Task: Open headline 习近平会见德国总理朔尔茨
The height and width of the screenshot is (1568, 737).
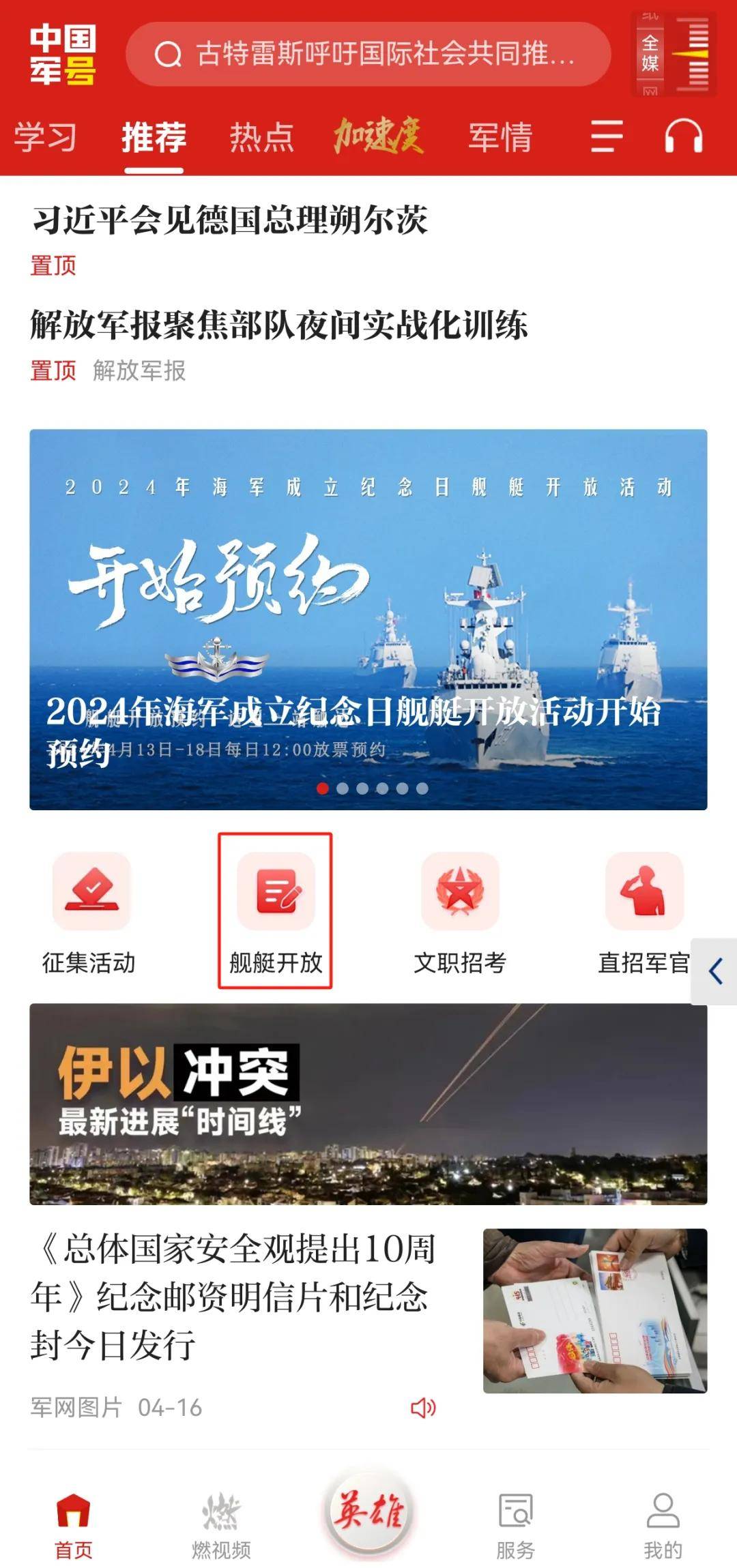Action: pyautogui.click(x=230, y=220)
